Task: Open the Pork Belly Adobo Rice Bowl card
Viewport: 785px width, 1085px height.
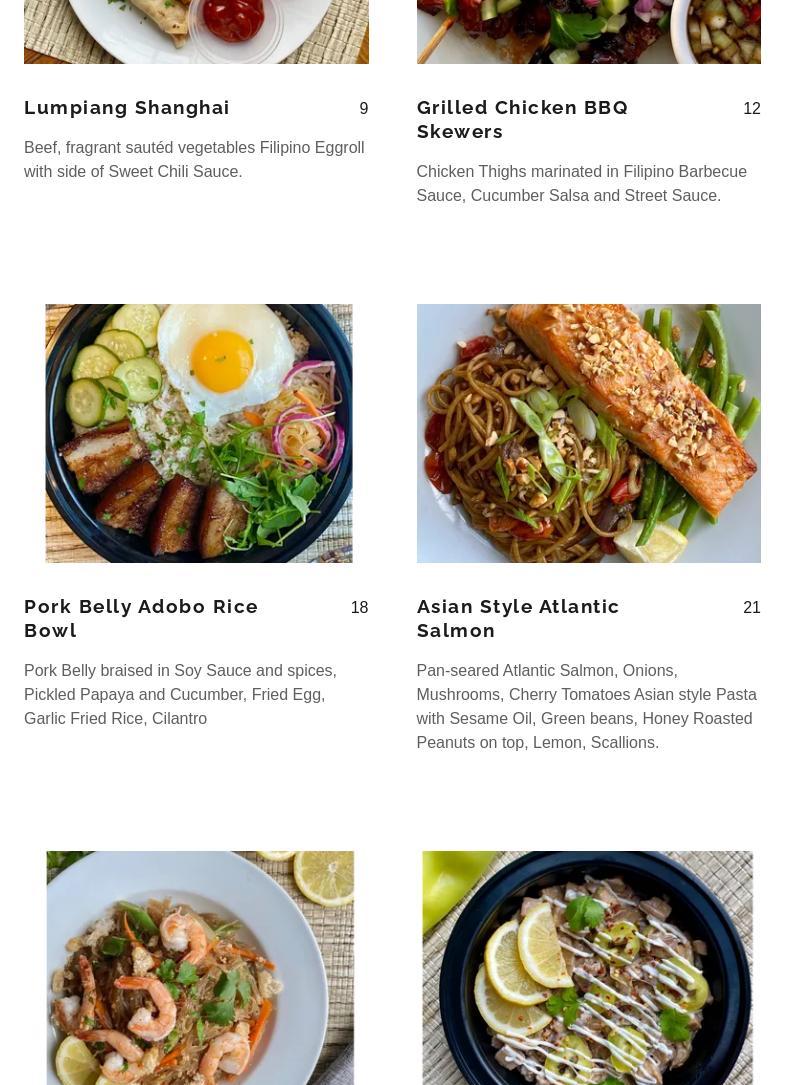Action: pyautogui.click(x=141, y=618)
